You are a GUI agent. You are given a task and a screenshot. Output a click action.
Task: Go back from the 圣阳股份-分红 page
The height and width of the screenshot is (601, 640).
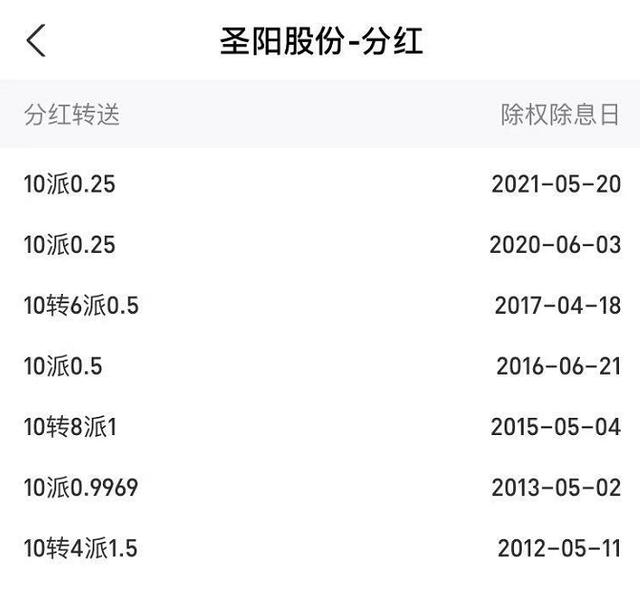pyautogui.click(x=37, y=41)
